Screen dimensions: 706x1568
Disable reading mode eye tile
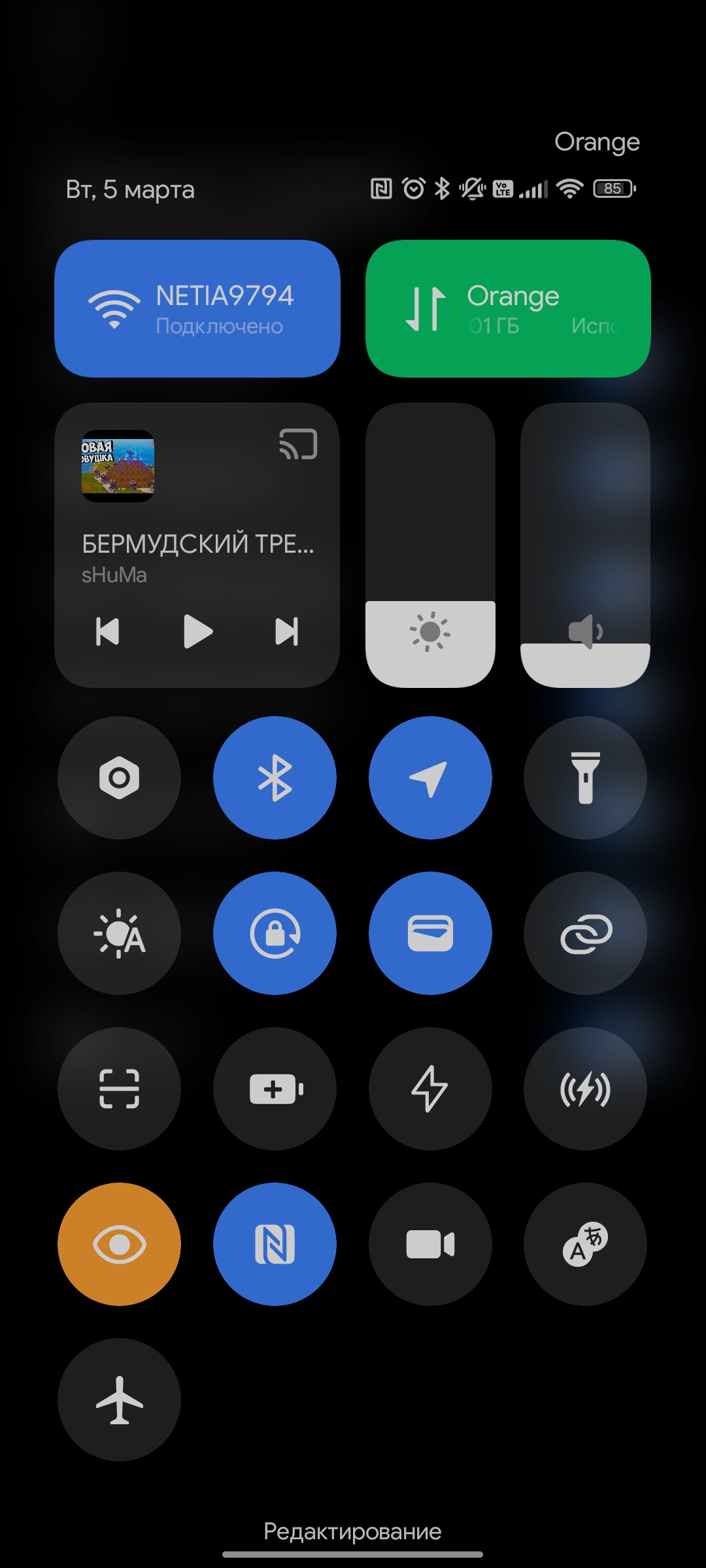coord(119,1244)
